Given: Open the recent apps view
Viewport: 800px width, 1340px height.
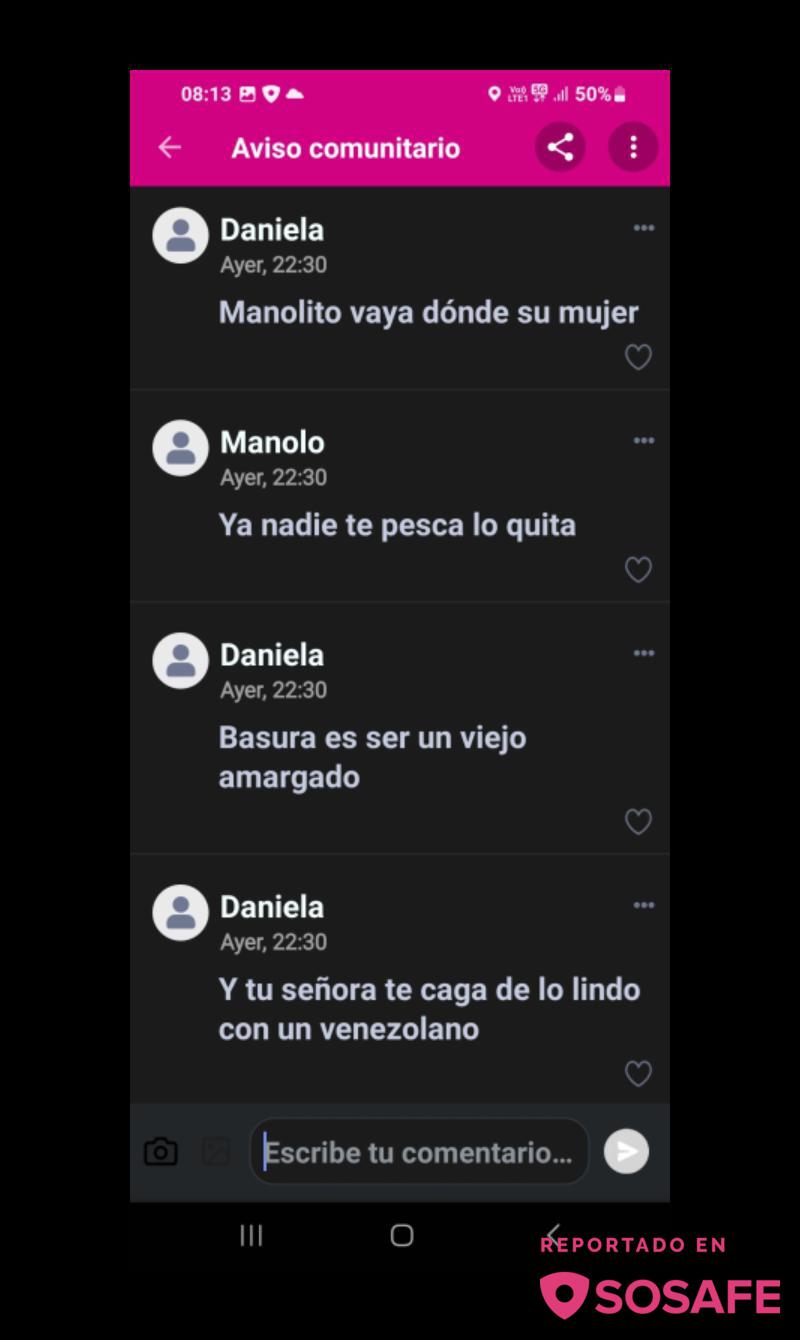Looking at the screenshot, I should tap(251, 1235).
